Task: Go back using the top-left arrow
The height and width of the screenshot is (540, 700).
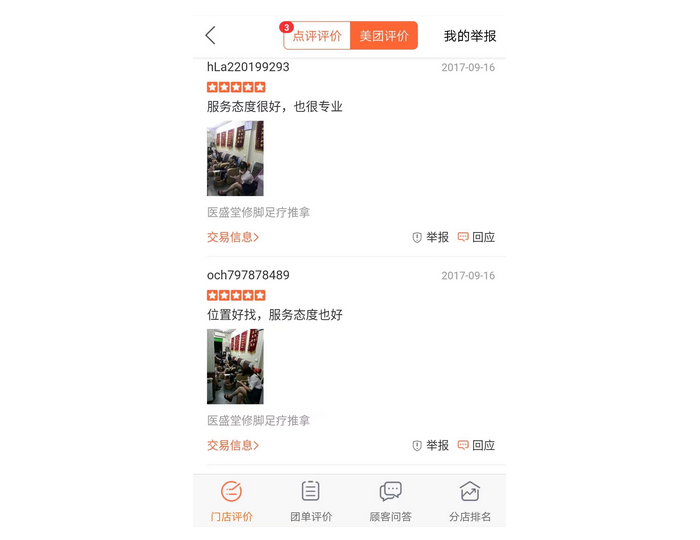Action: (210, 36)
